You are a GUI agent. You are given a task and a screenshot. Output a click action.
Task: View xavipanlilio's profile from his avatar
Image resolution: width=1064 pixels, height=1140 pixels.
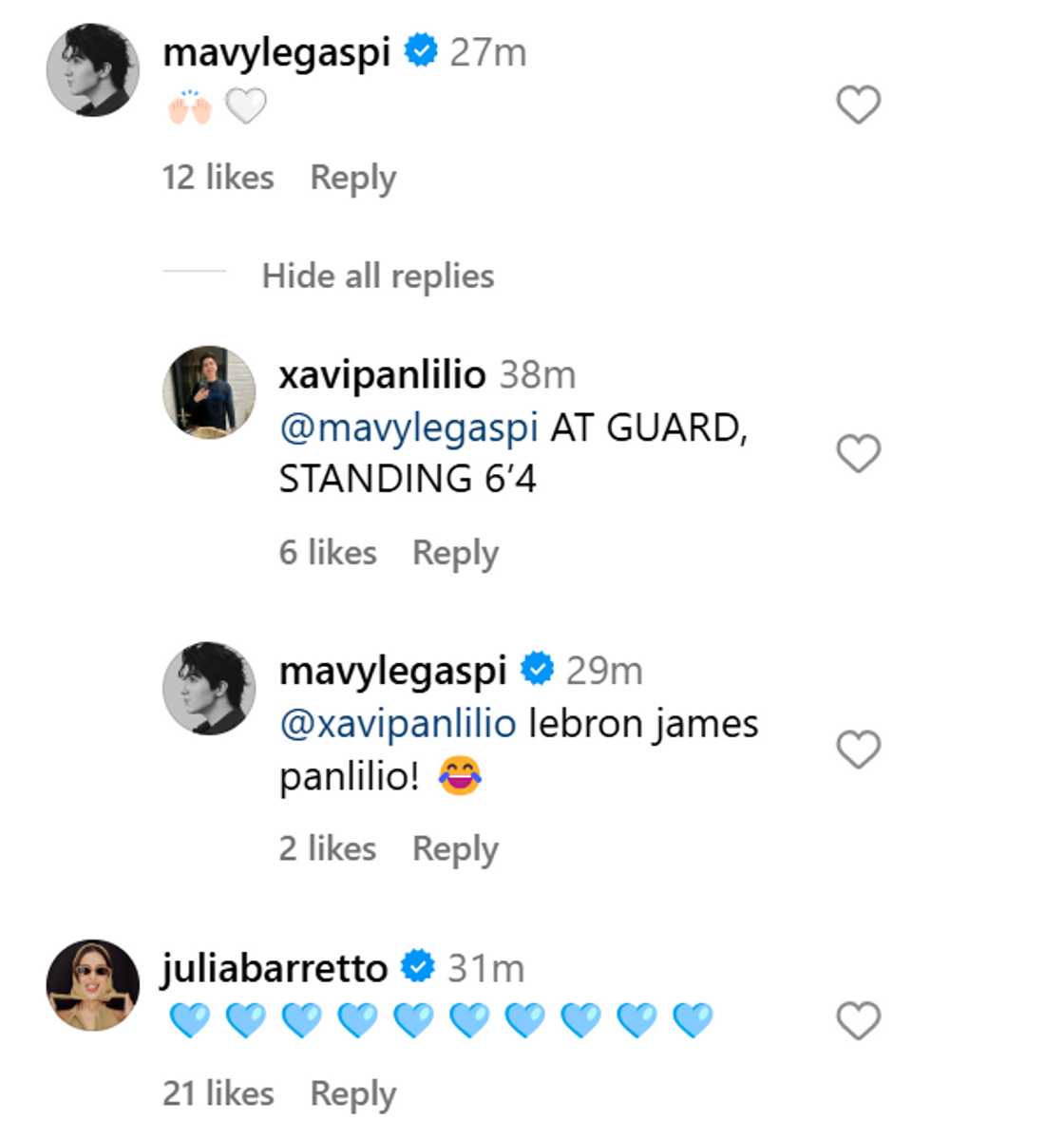tap(209, 391)
